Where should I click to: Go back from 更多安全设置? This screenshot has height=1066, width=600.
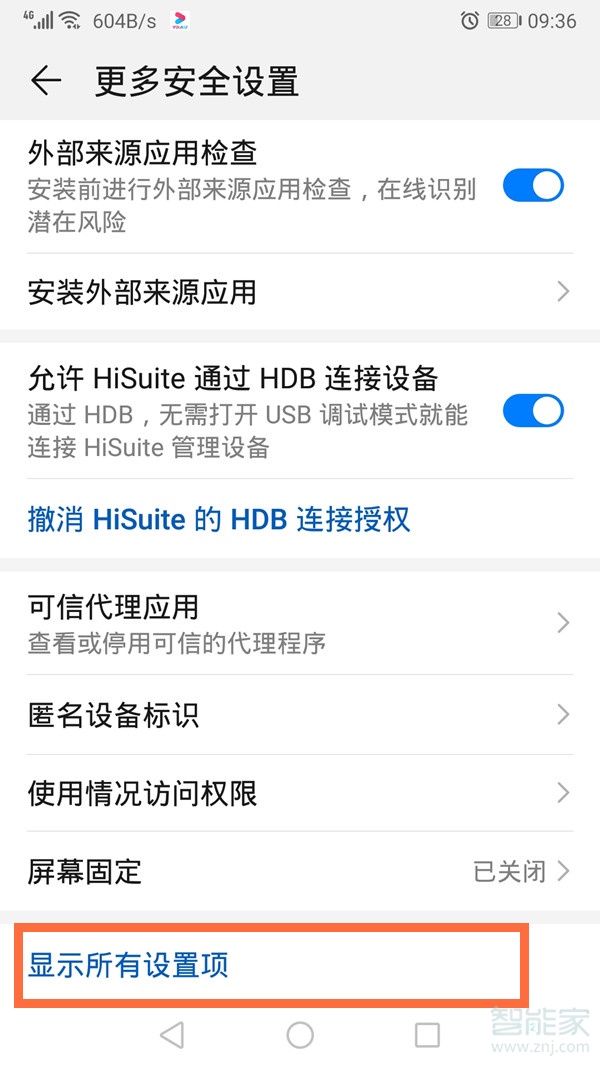point(46,81)
